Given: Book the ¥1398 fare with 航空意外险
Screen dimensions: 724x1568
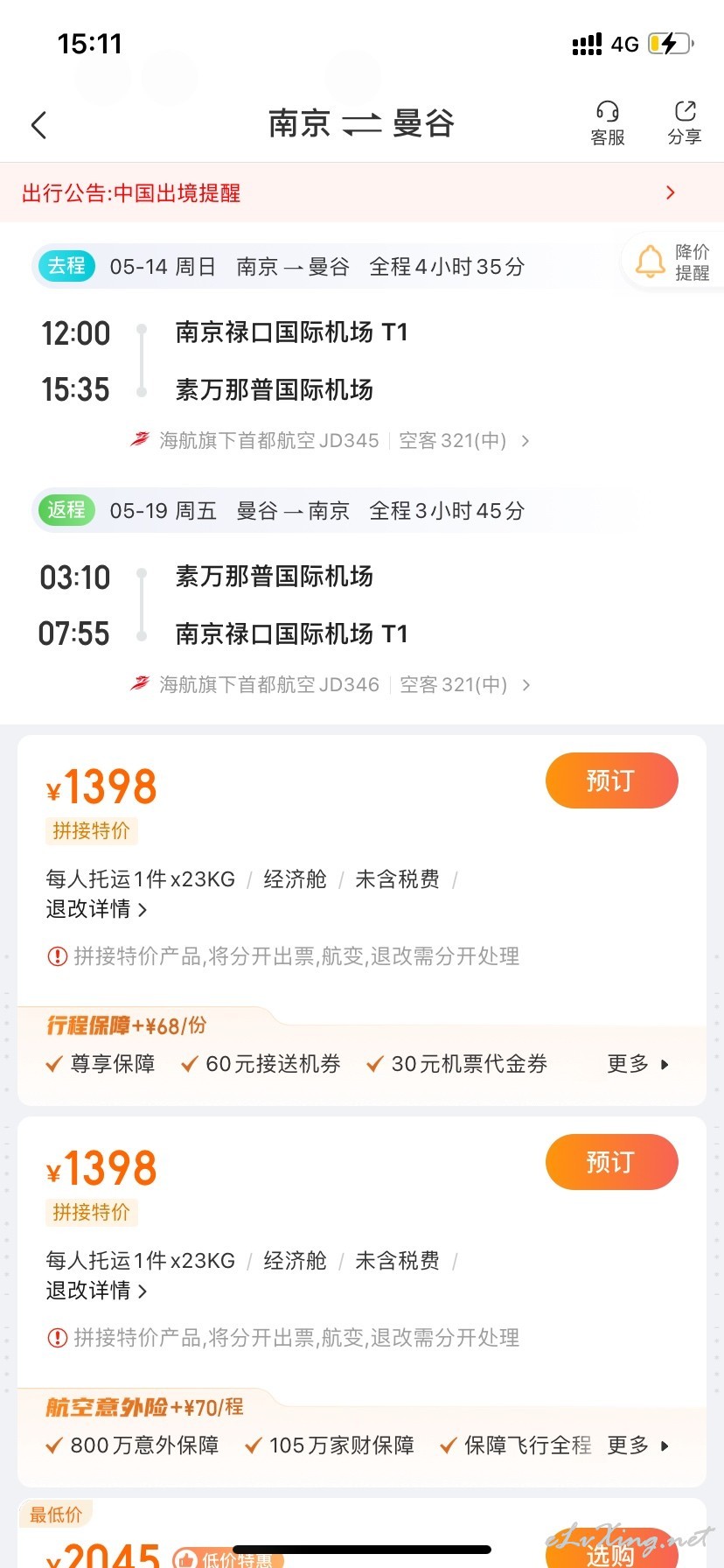Looking at the screenshot, I should point(611,1162).
